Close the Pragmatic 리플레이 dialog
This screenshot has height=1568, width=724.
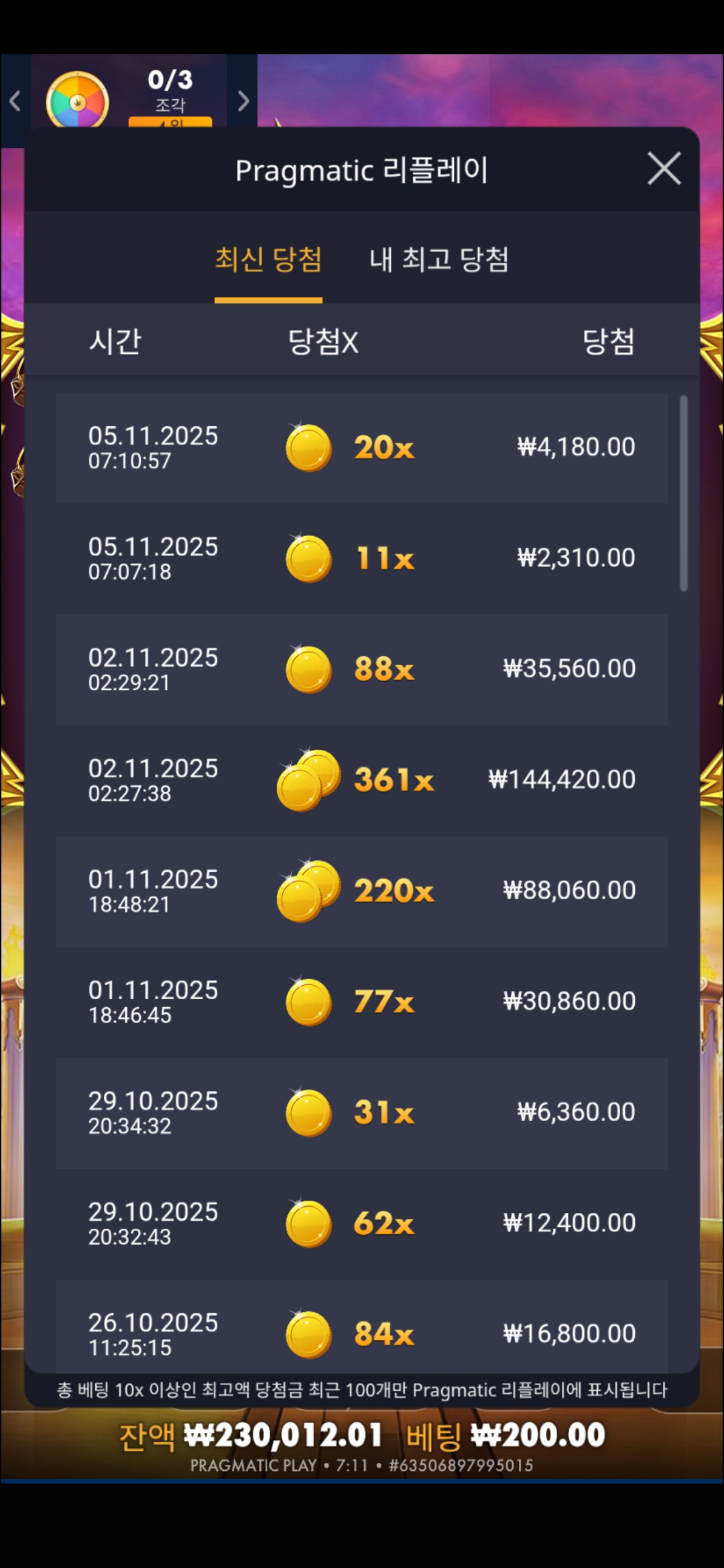pyautogui.click(x=664, y=168)
